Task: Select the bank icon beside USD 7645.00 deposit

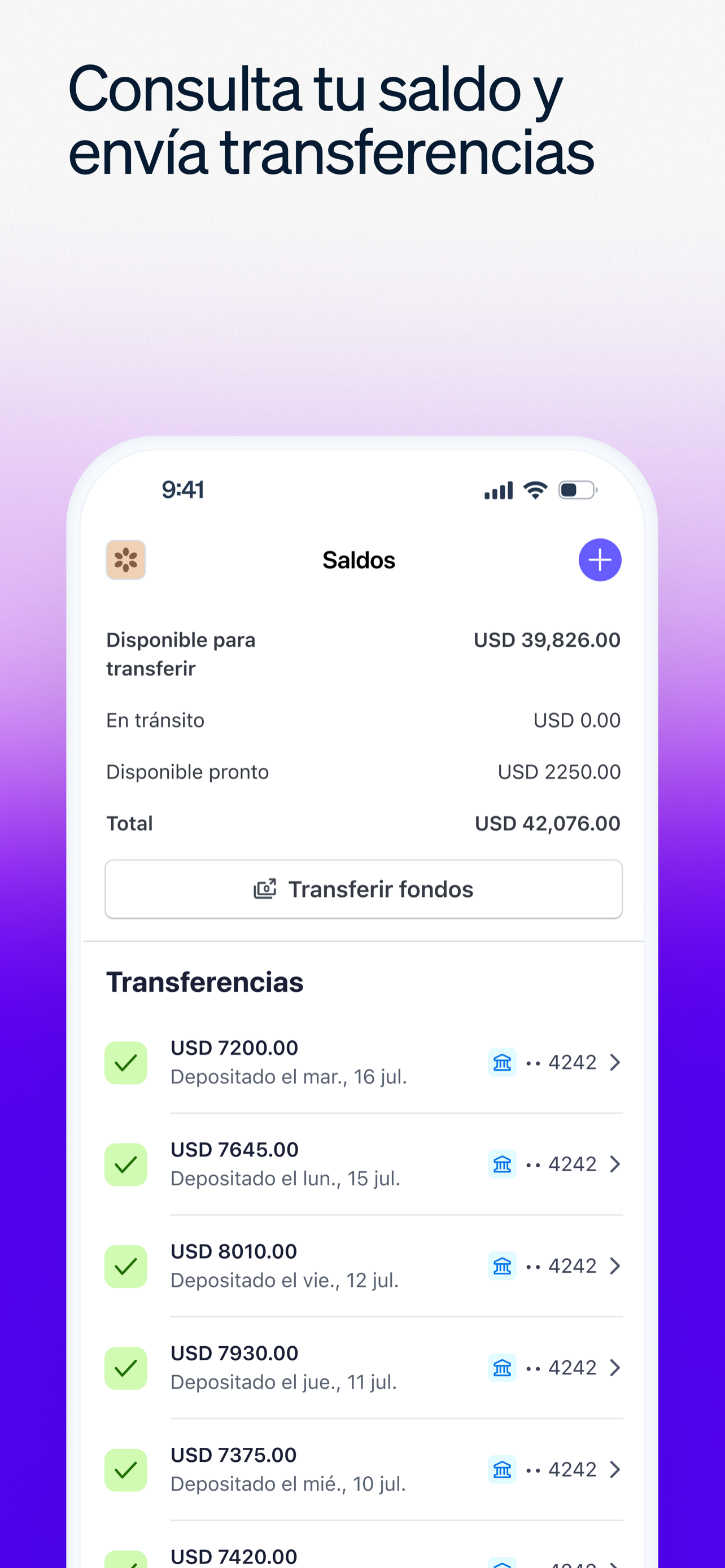Action: click(x=502, y=1164)
